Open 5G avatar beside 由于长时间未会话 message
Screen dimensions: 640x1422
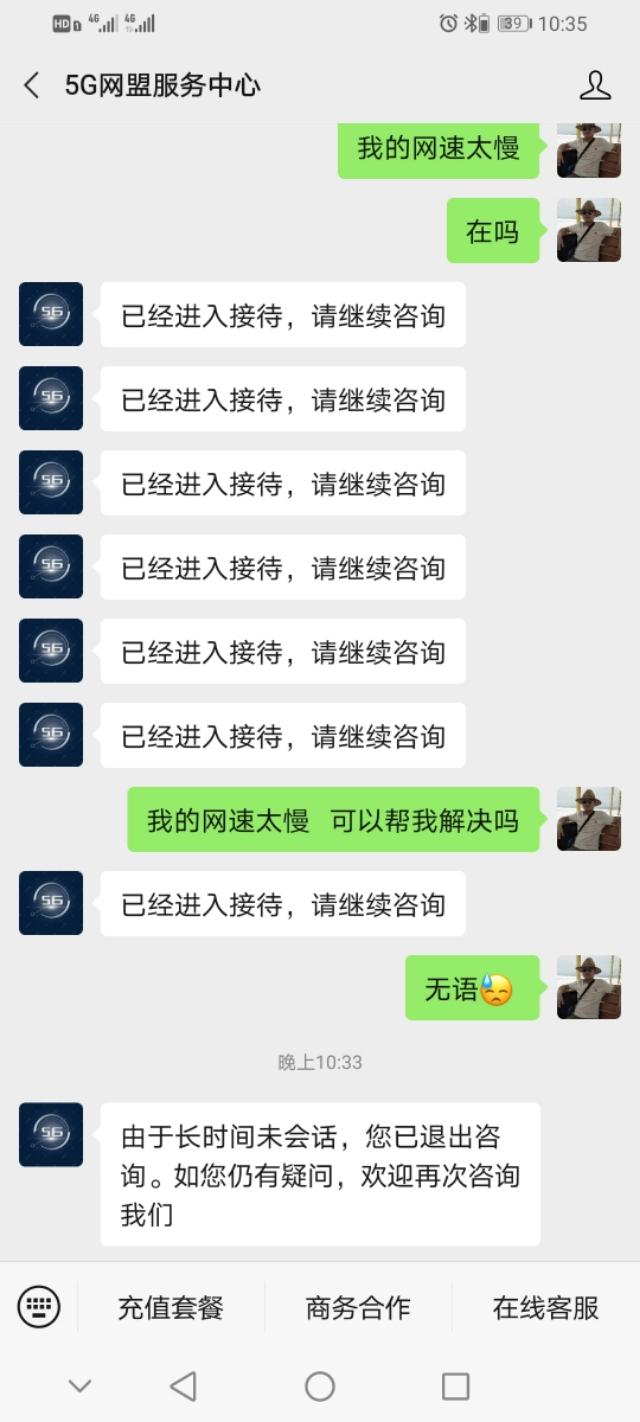51,1134
